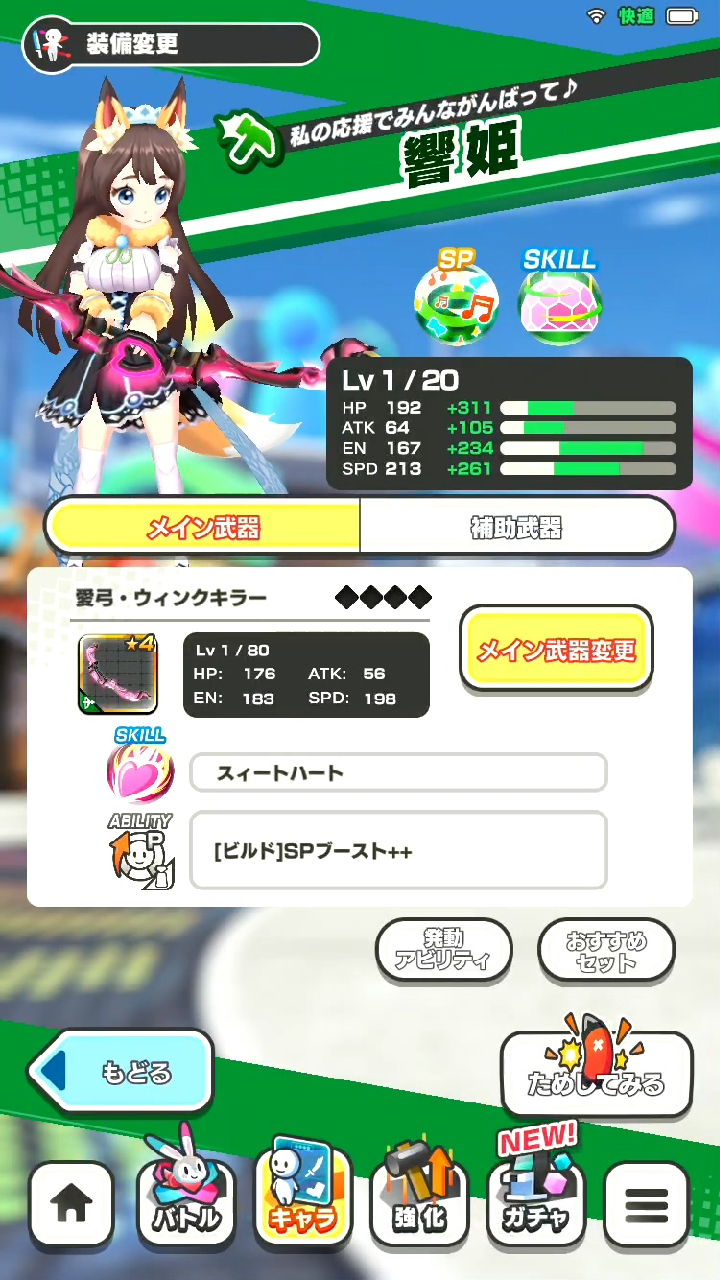Go back with the もどる button
The width and height of the screenshot is (720, 1280).
click(x=122, y=1073)
